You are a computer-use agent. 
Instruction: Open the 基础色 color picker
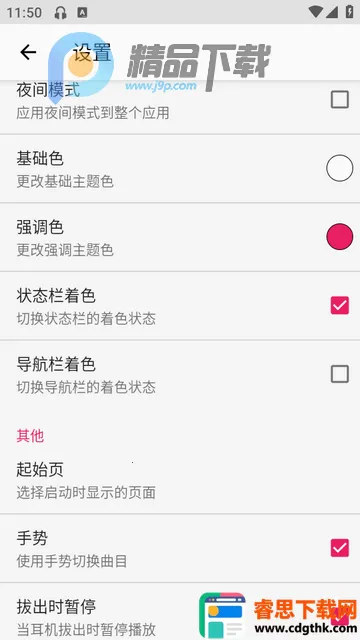pyautogui.click(x=340, y=168)
